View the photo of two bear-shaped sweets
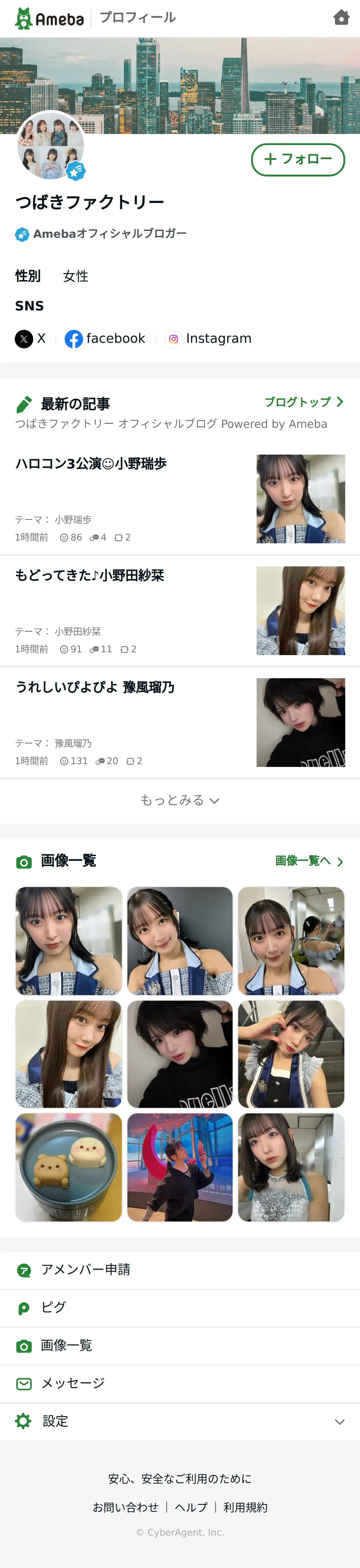 click(x=69, y=1168)
